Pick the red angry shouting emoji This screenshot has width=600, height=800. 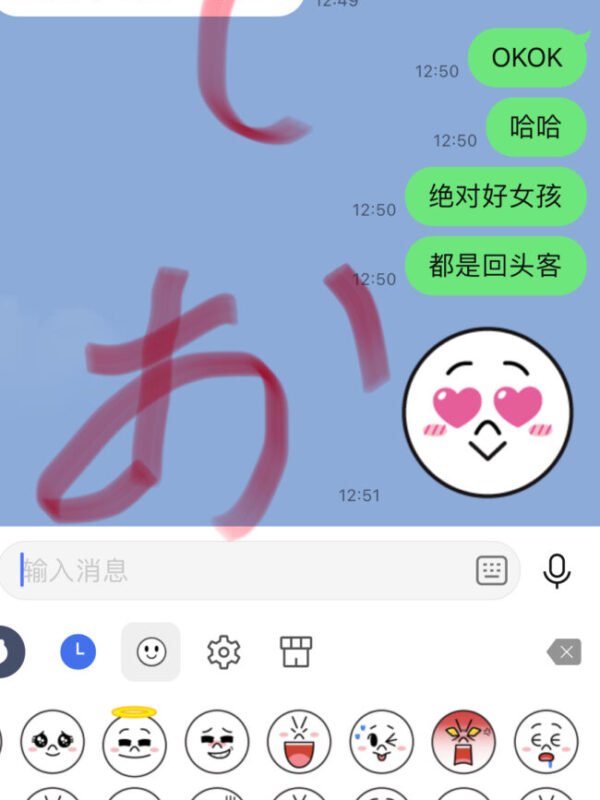pyautogui.click(x=463, y=741)
